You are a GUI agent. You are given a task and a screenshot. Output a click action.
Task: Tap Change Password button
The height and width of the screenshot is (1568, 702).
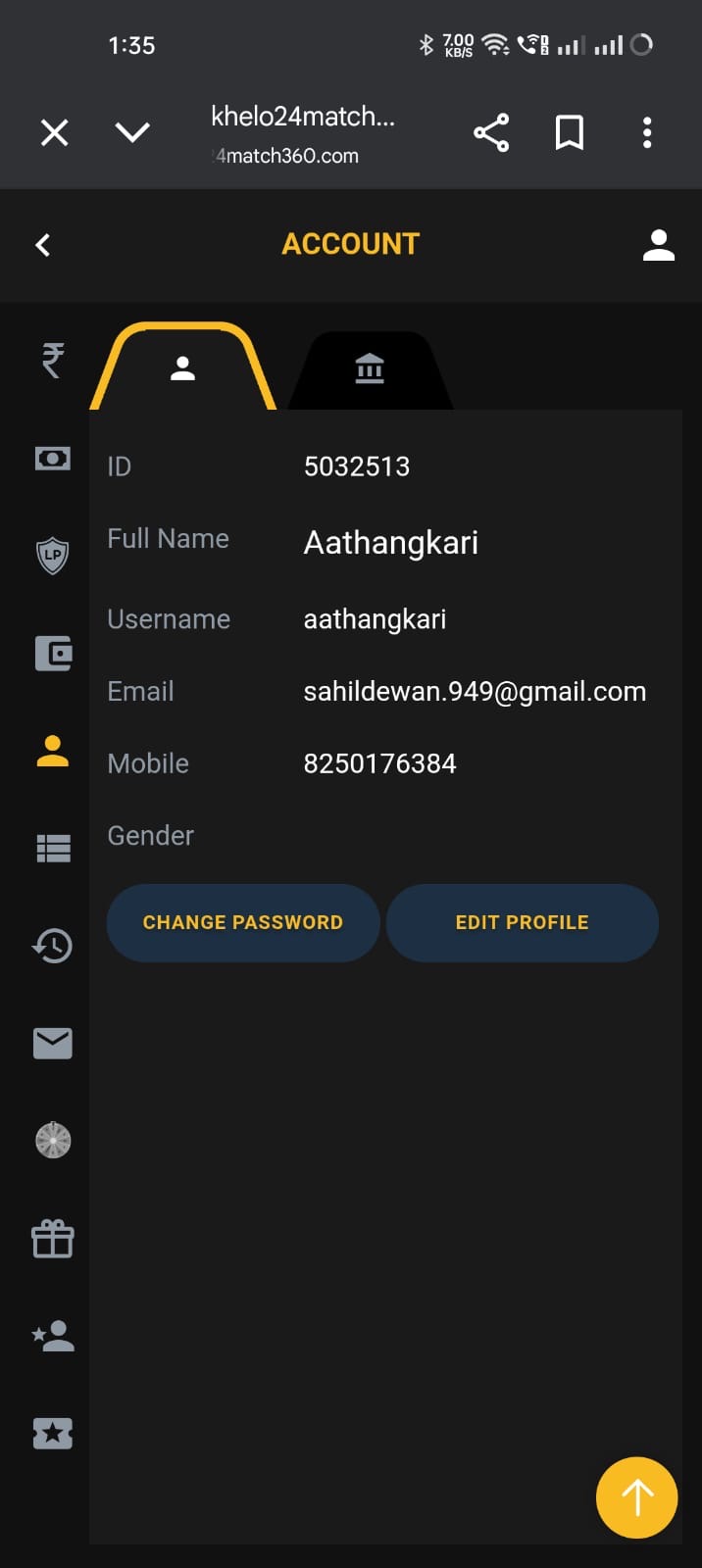(243, 922)
